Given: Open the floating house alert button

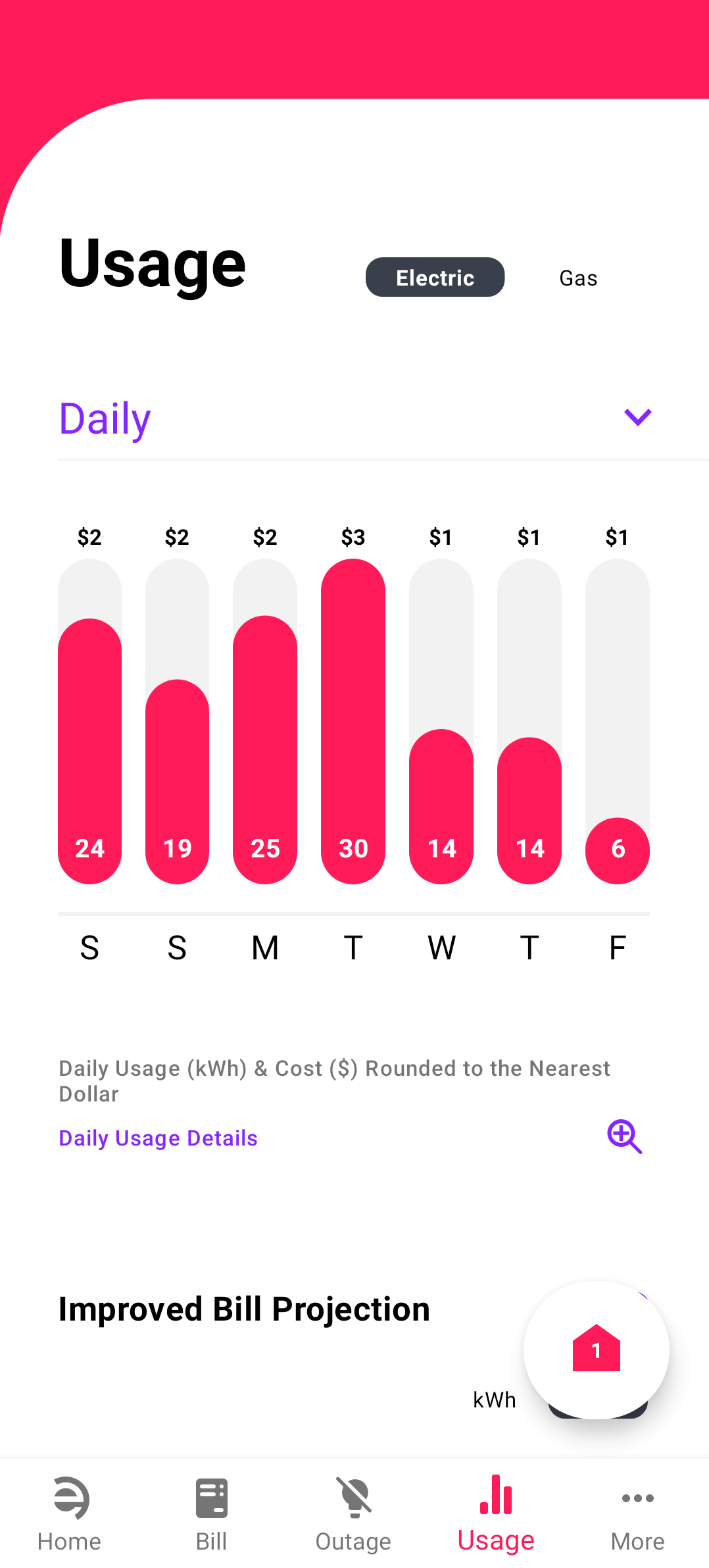Looking at the screenshot, I should (597, 1350).
